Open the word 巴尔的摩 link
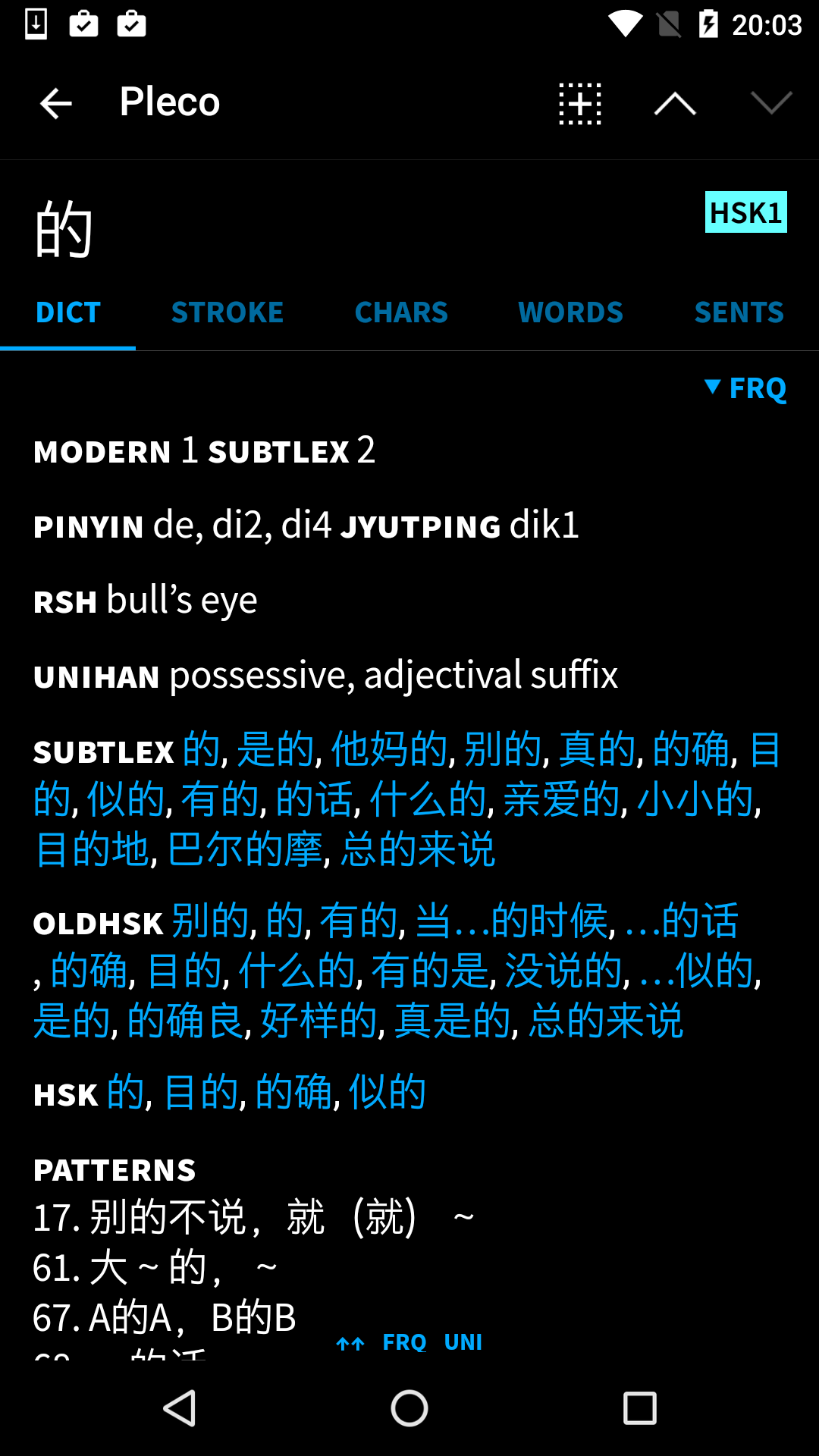The image size is (819, 1456). [245, 849]
